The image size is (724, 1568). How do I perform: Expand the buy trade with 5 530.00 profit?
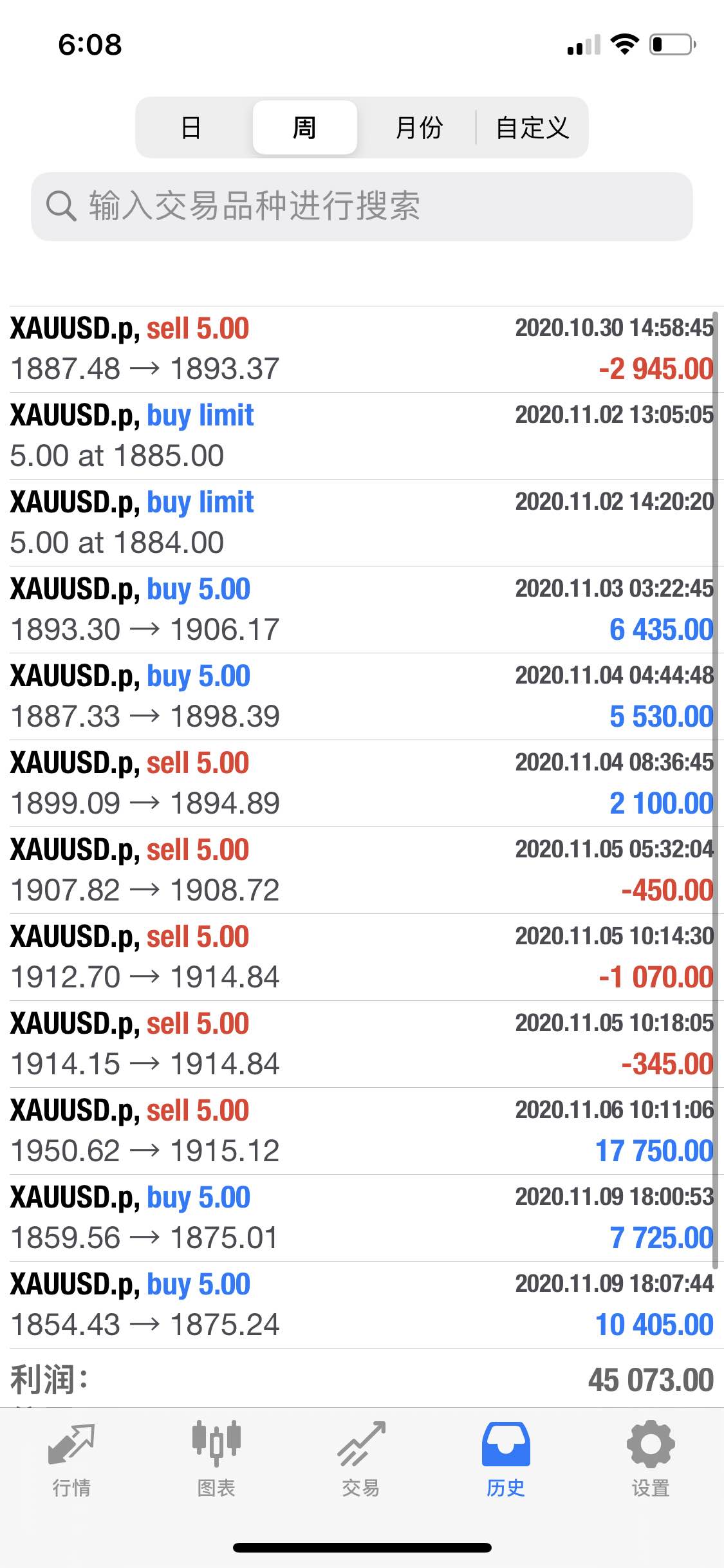pos(362,696)
